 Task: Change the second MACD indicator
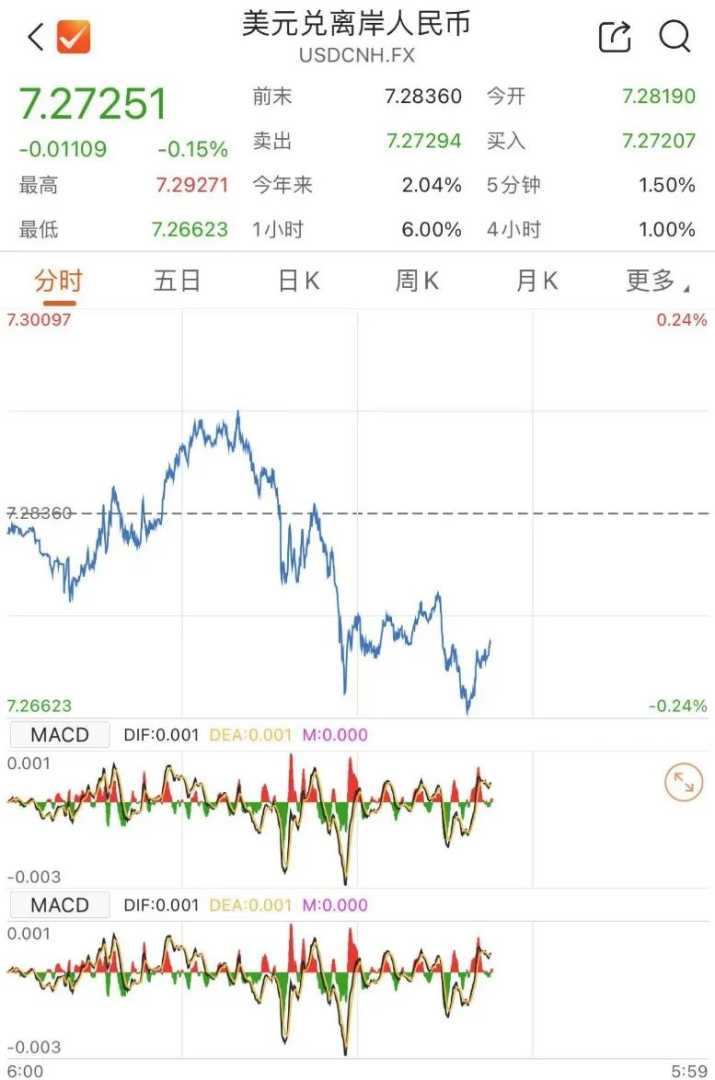tap(59, 905)
